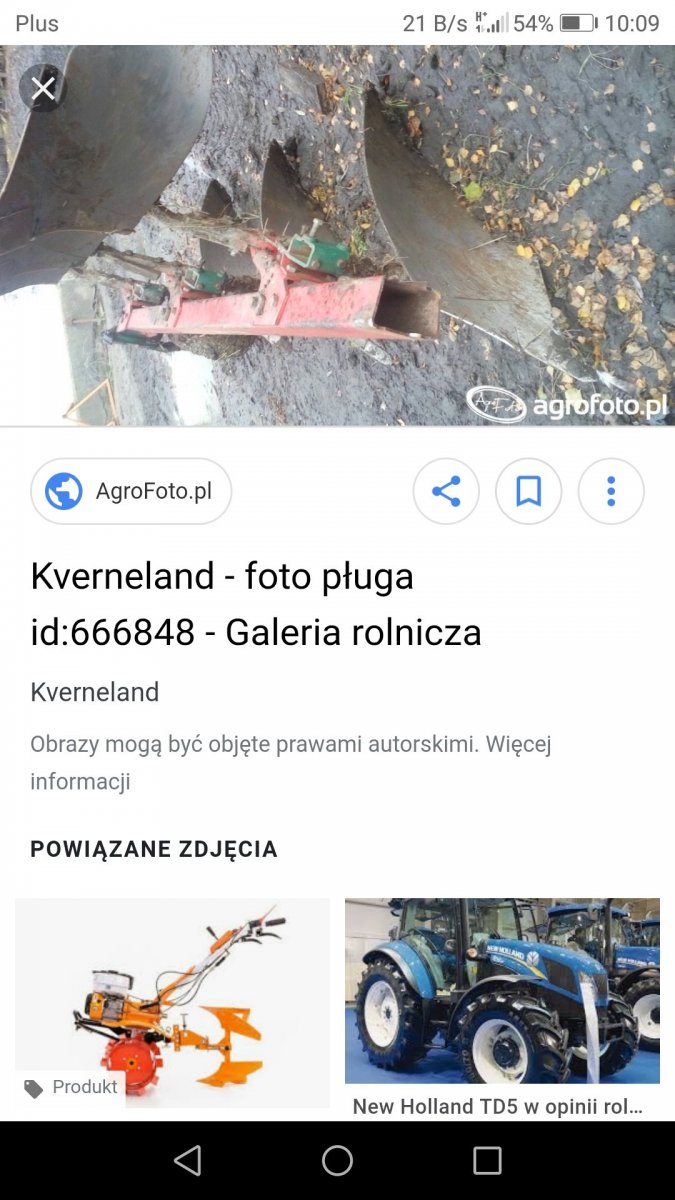Screen dimensions: 675x1200
Task: Visit the AgroFoto.pl source site
Action: click(131, 491)
